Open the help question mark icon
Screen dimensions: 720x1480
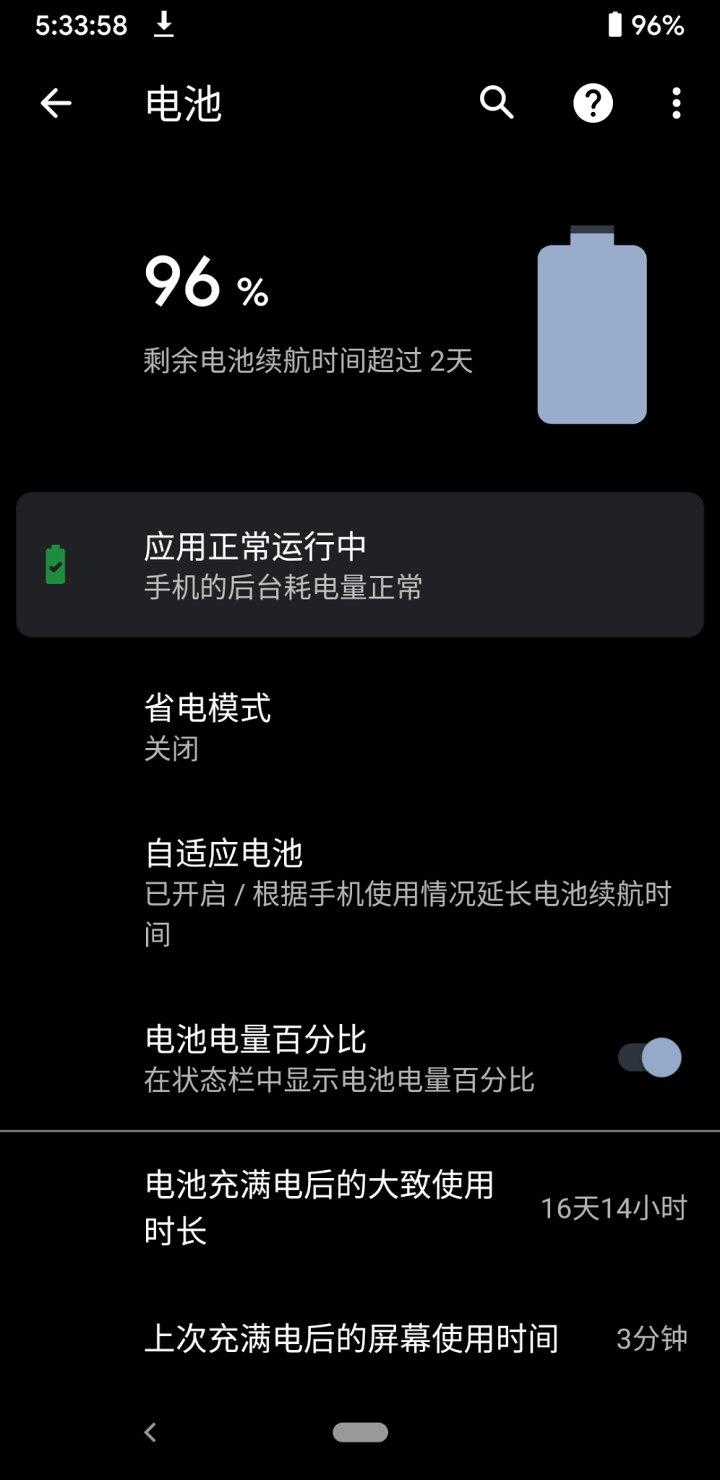click(x=592, y=103)
